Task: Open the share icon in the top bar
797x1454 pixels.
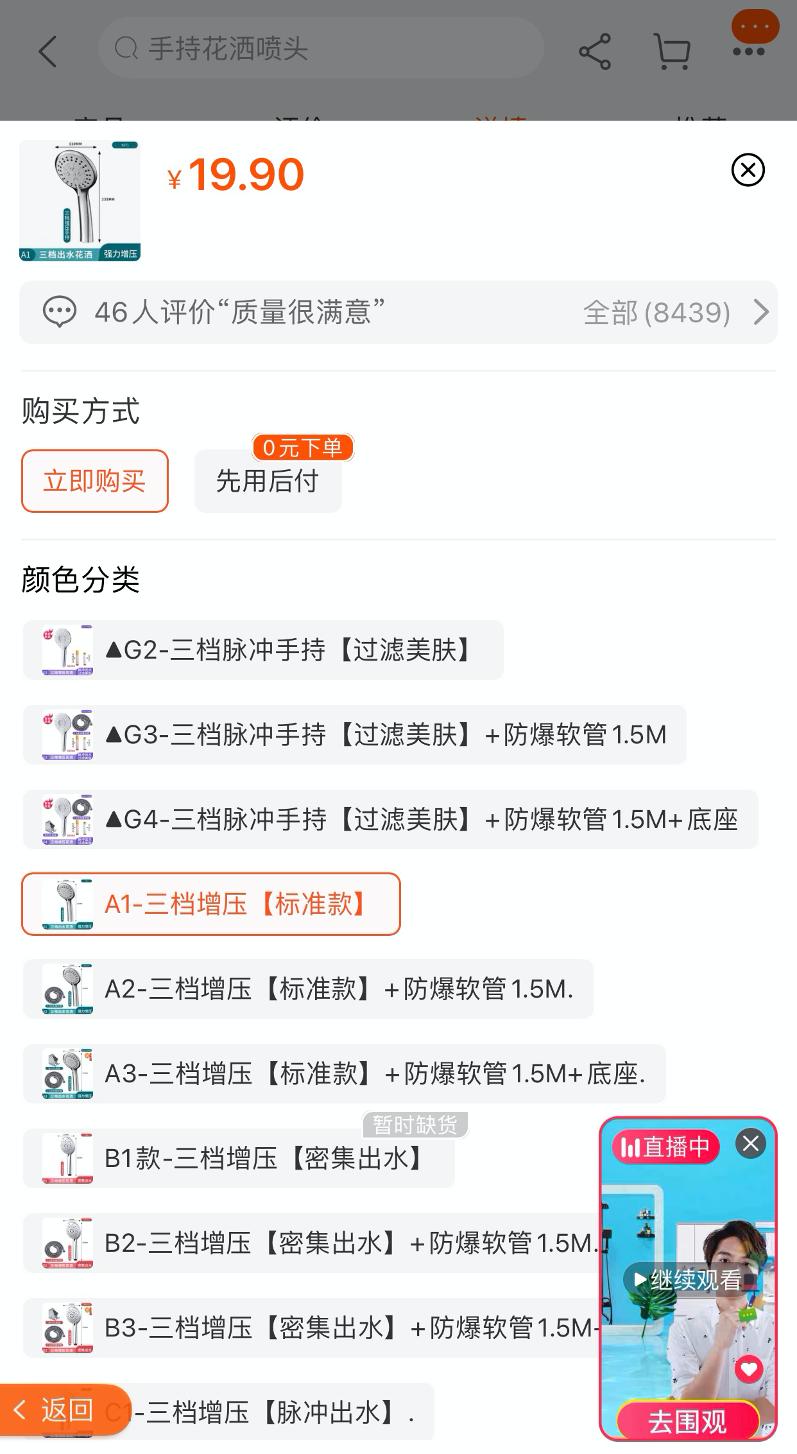Action: [x=594, y=50]
